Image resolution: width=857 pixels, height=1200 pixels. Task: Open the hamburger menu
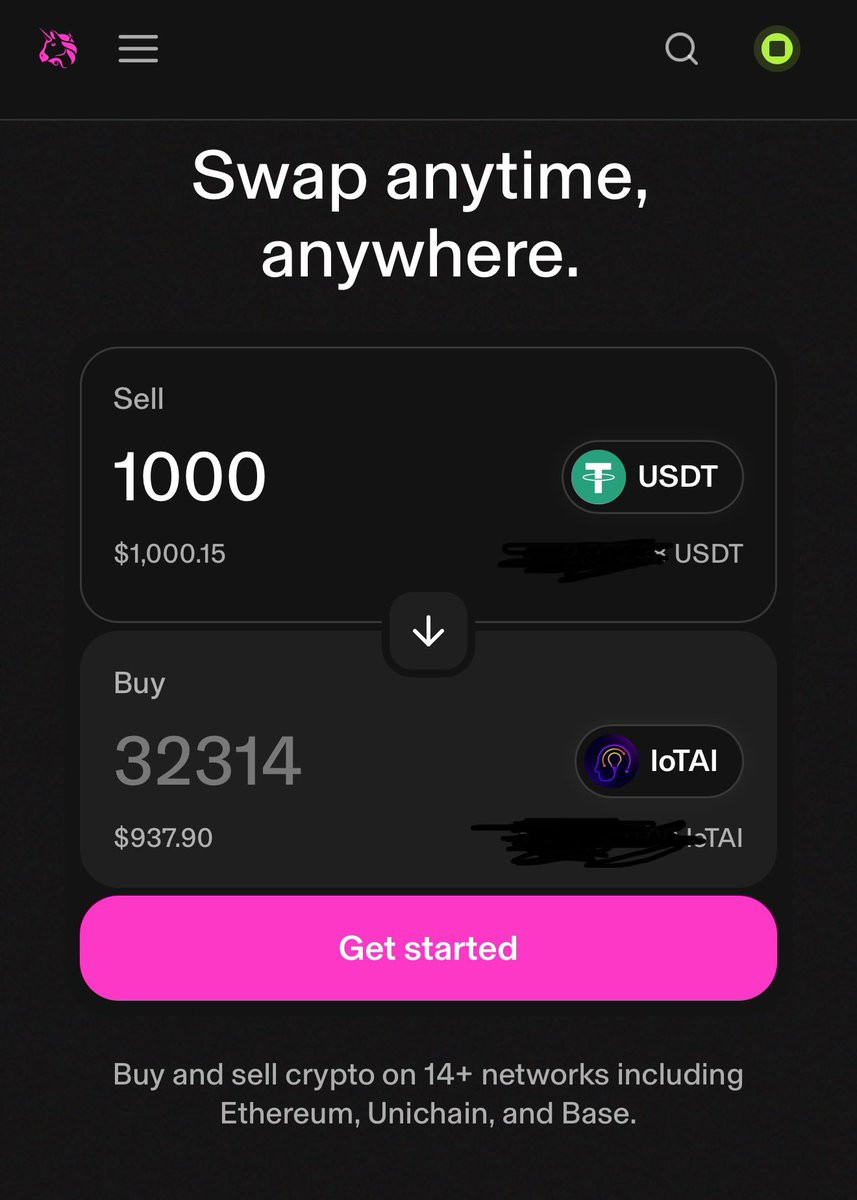(138, 48)
